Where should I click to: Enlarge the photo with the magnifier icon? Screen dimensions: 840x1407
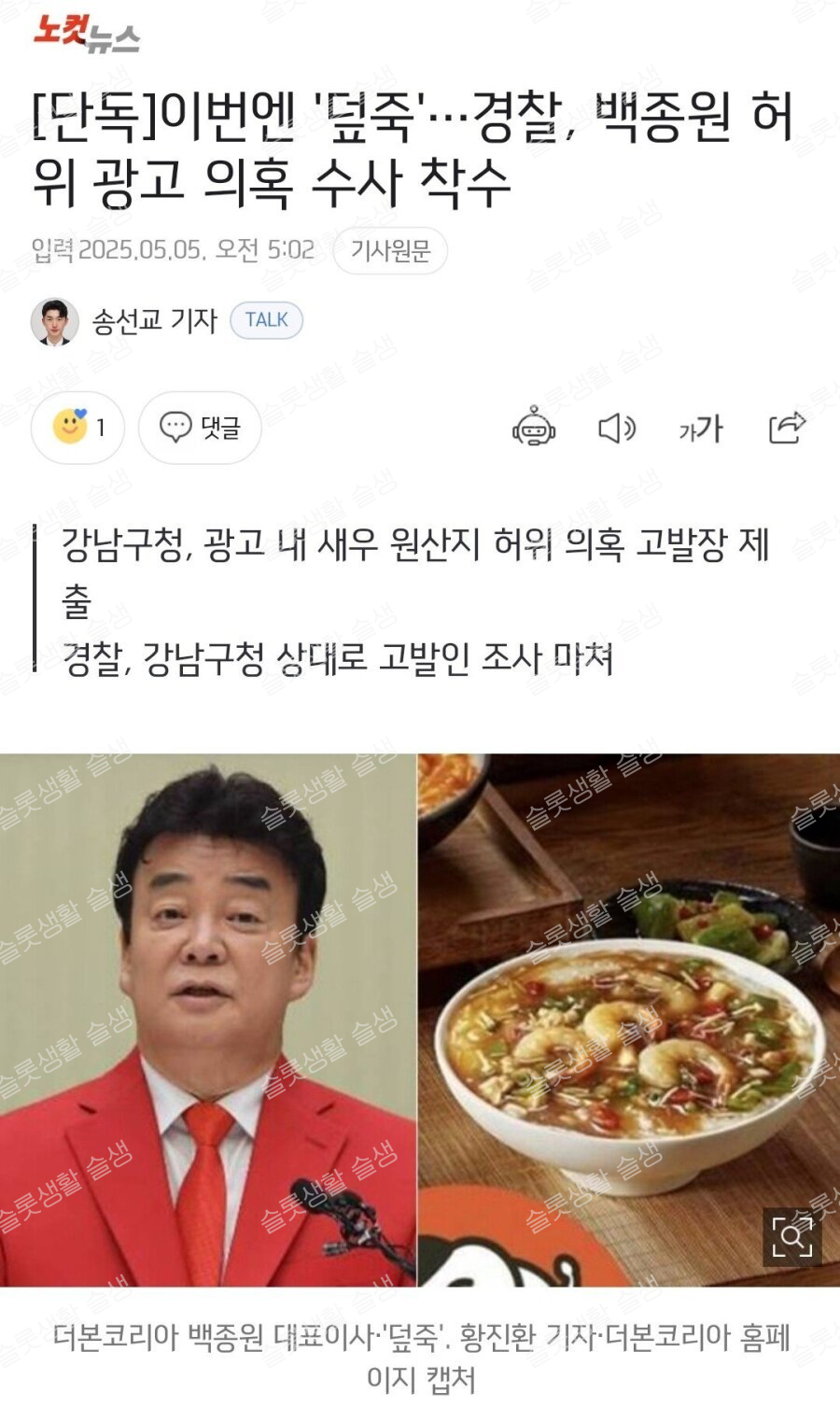pyautogui.click(x=791, y=1237)
